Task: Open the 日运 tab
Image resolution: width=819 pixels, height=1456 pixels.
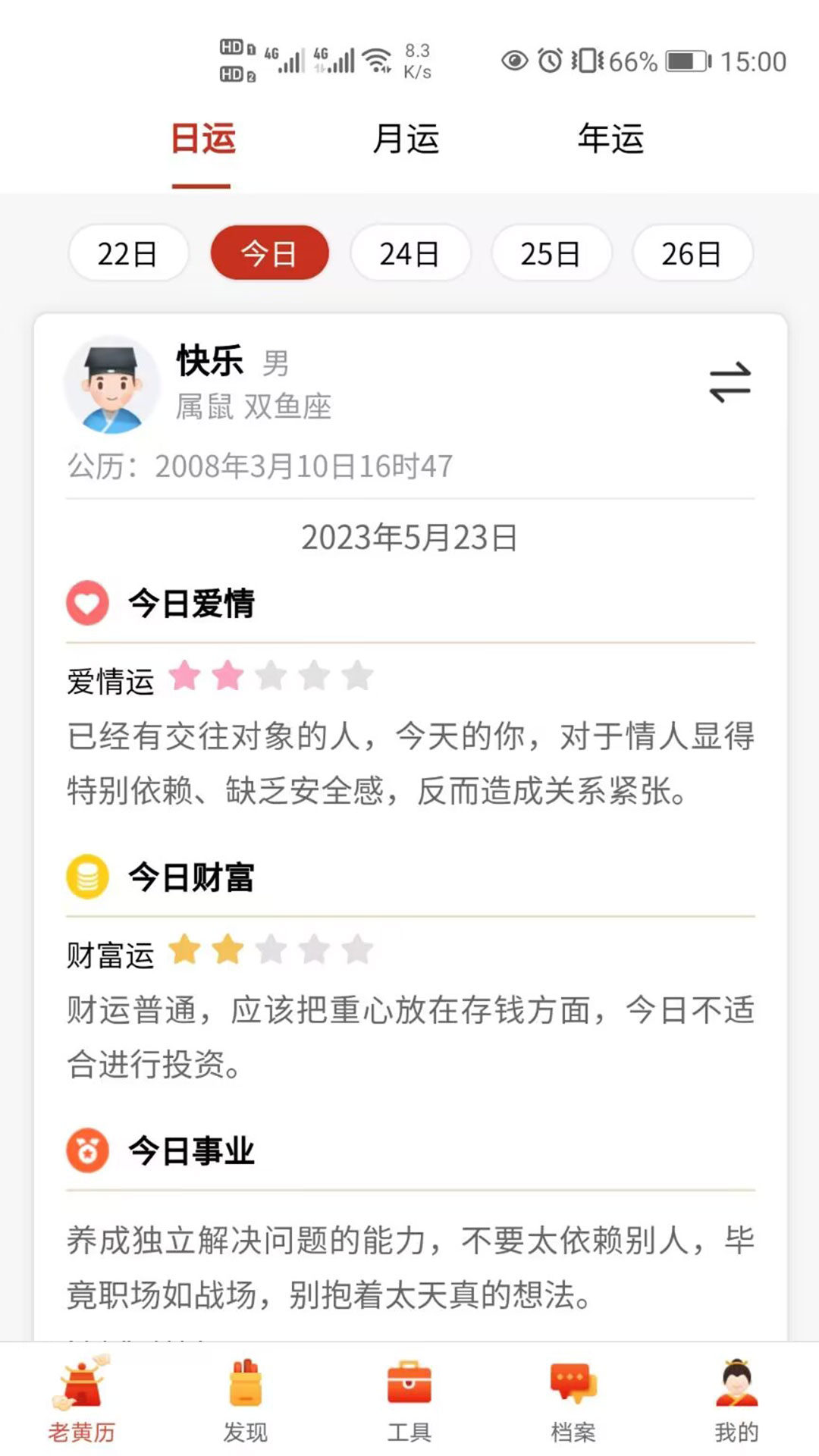Action: click(202, 139)
